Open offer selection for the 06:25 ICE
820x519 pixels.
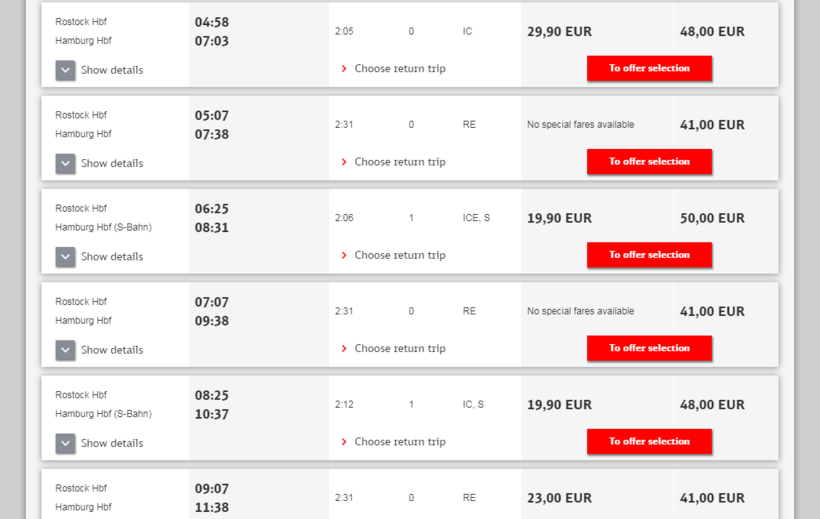click(649, 255)
